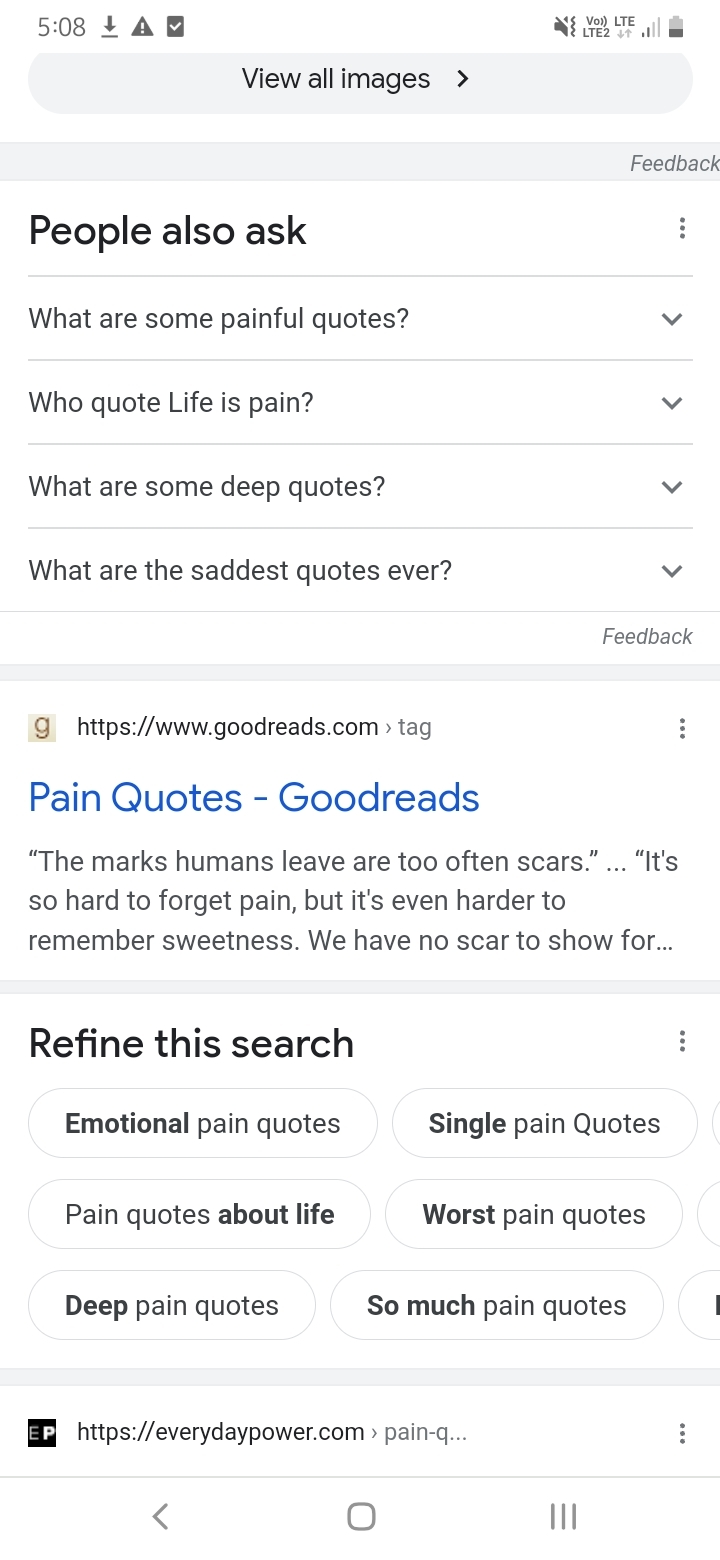Select Single pain Quotes chip
This screenshot has width=720, height=1560.
tap(544, 1123)
